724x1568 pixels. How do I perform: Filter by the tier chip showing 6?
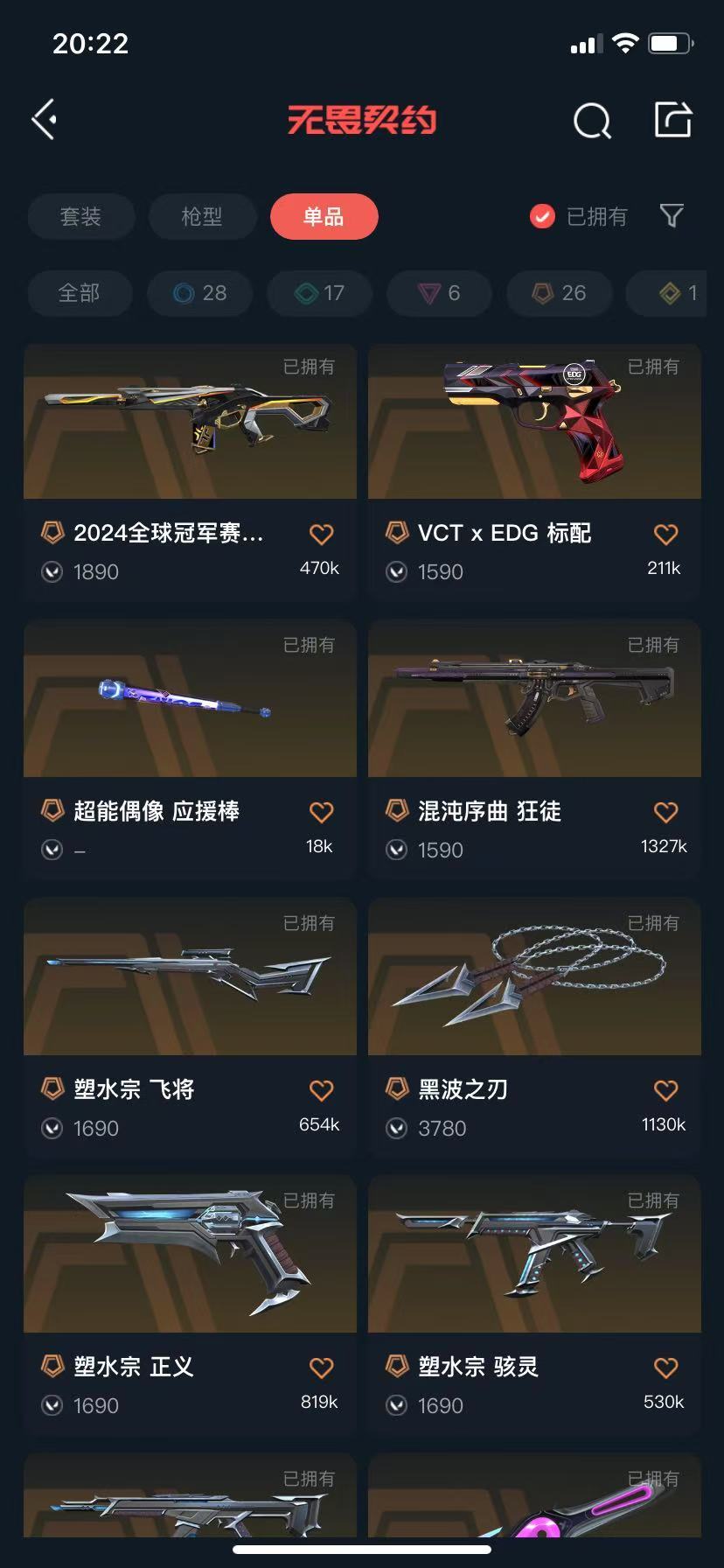(x=440, y=293)
